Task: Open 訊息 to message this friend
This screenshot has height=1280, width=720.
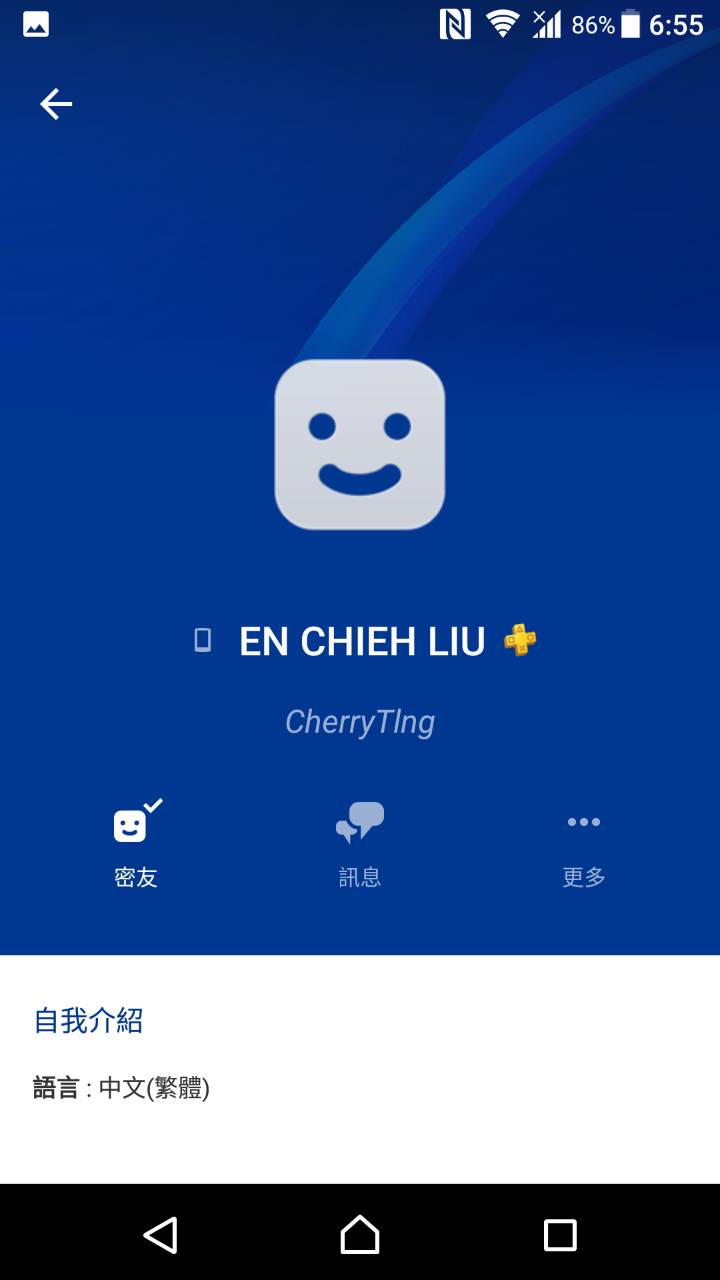Action: coord(360,845)
